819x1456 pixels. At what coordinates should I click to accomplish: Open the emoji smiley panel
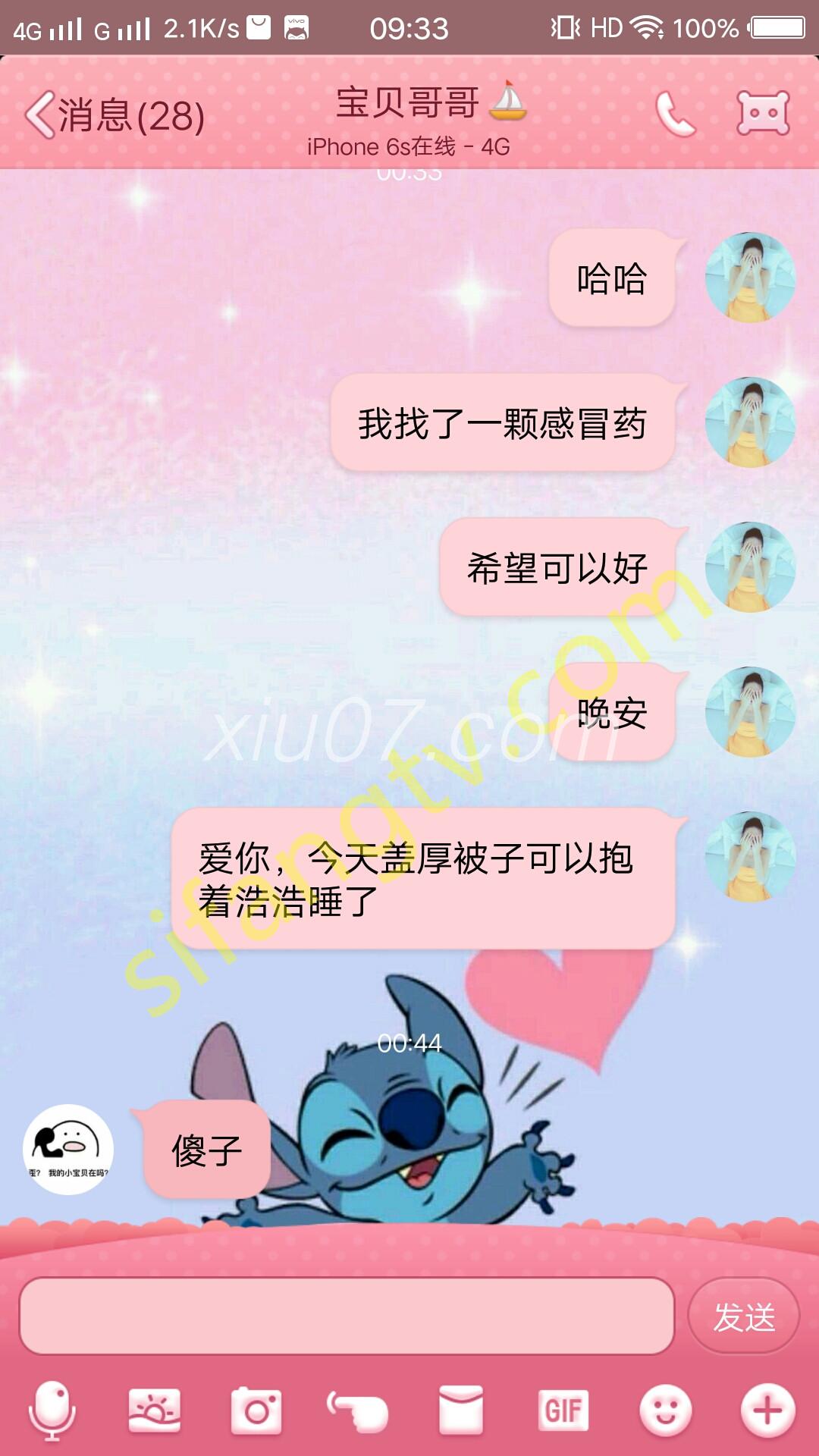(665, 1410)
